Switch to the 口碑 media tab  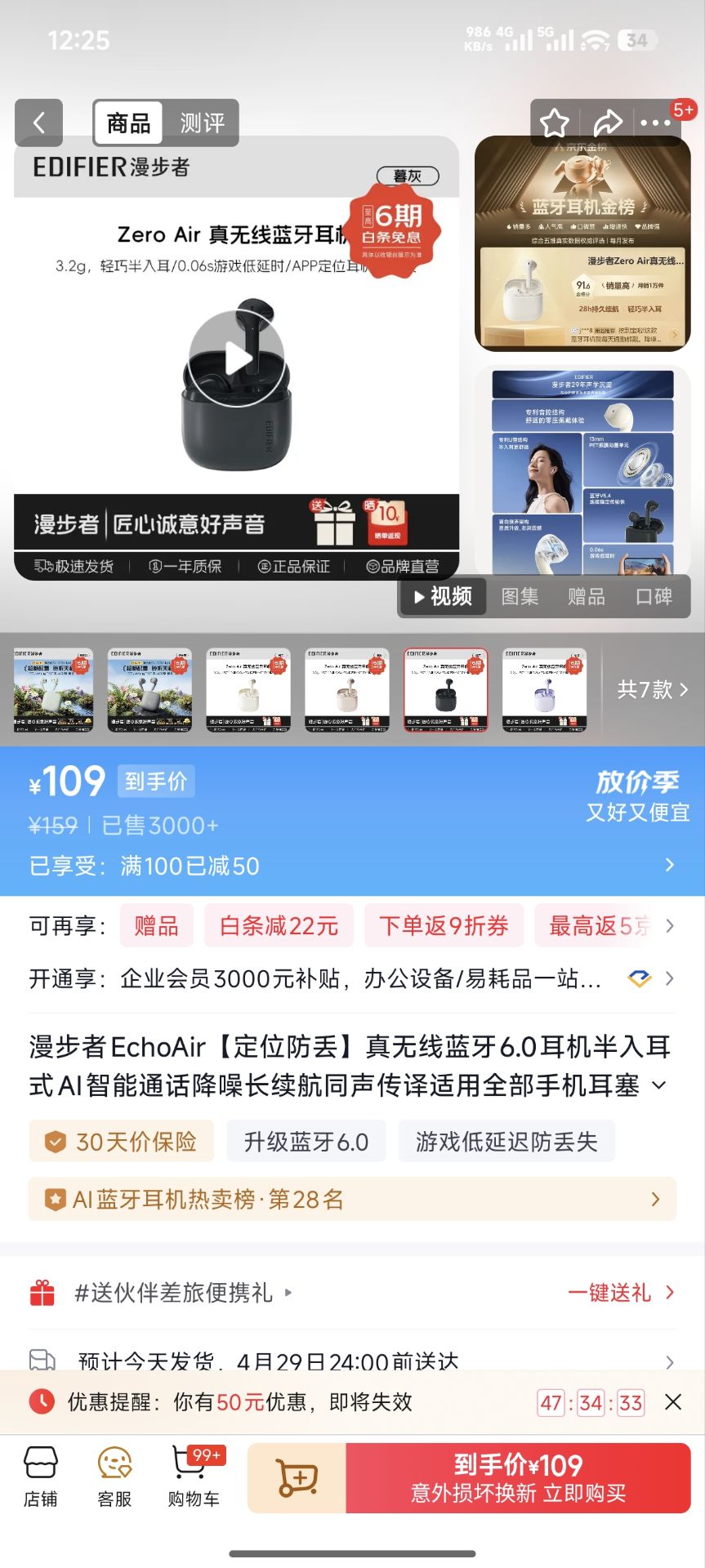point(654,597)
